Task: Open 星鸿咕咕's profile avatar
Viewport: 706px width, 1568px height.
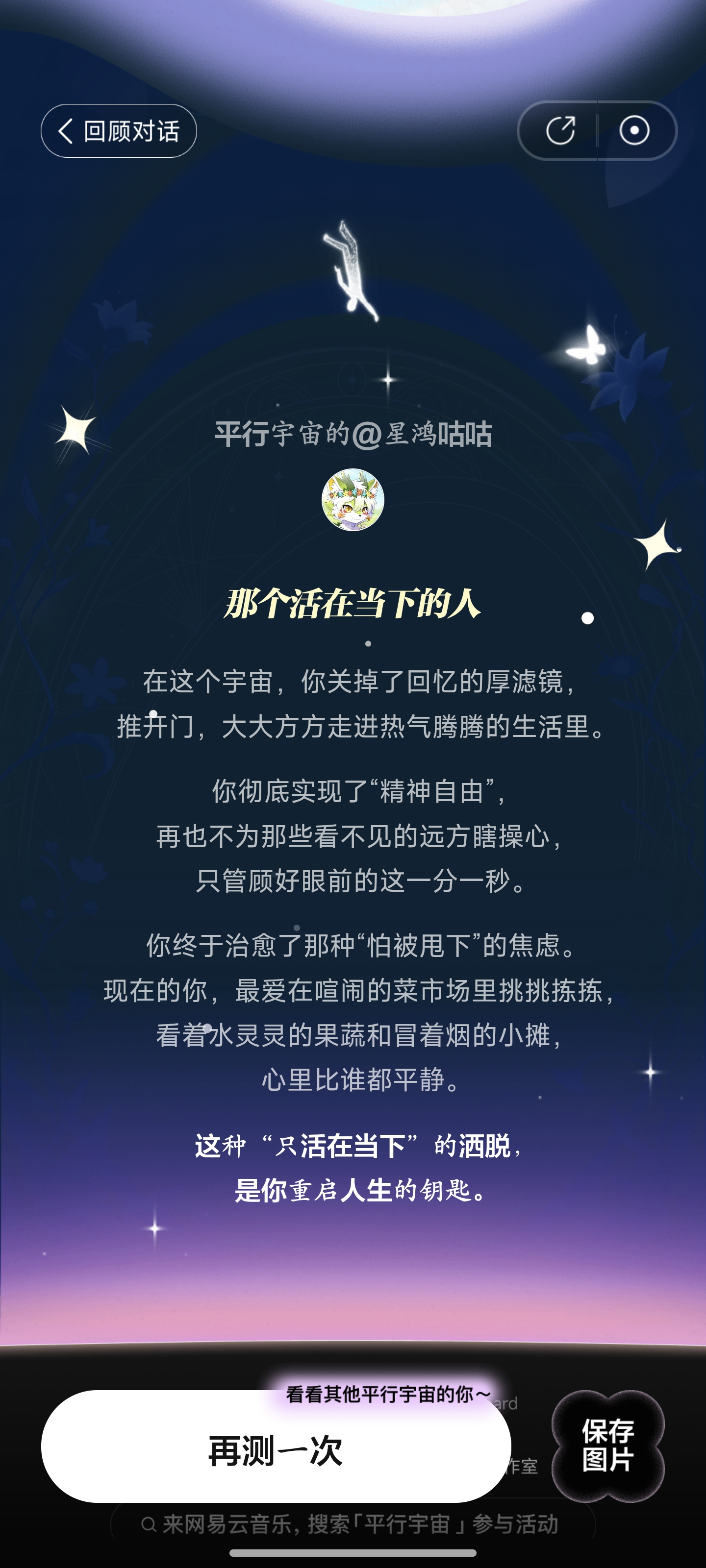Action: coord(353,499)
